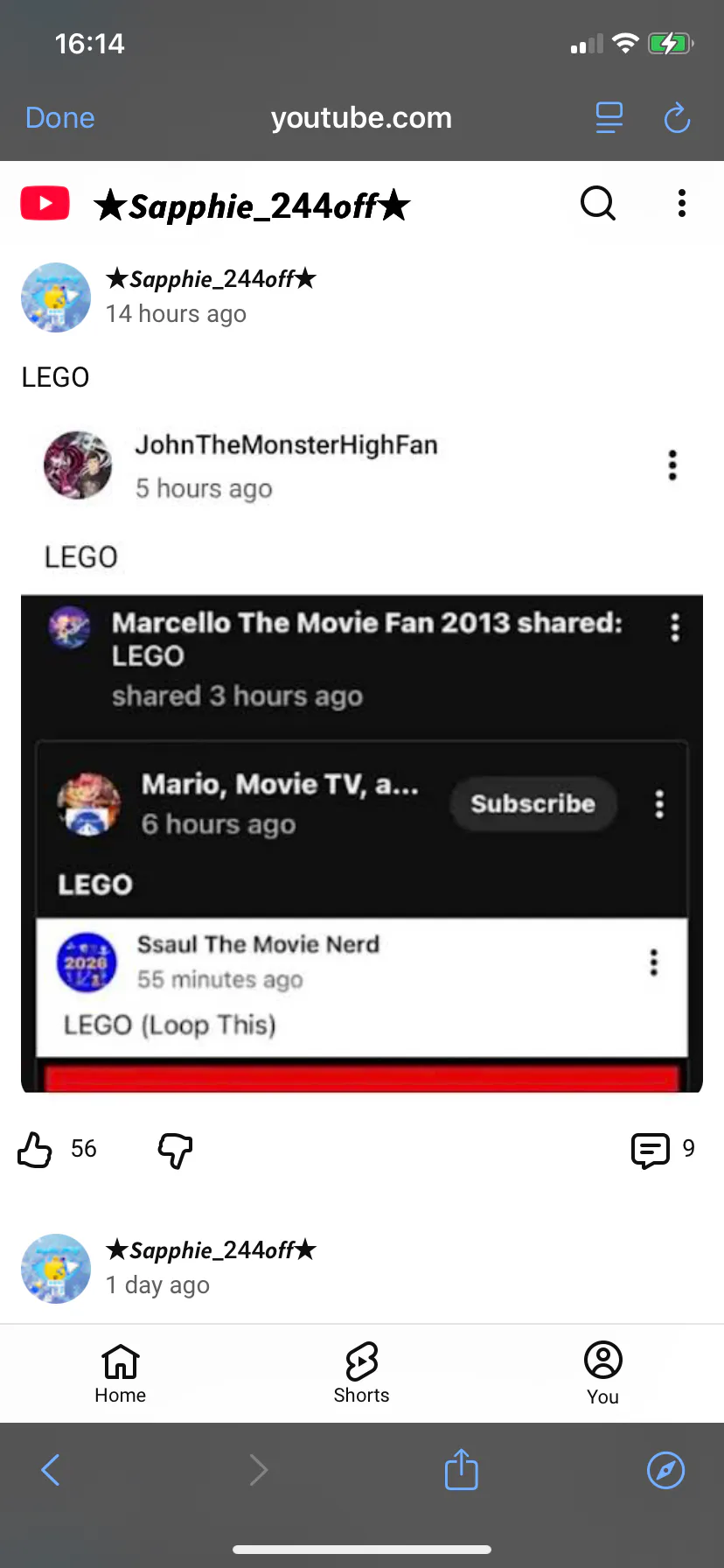Switch to the Shorts tab
The image size is (724, 1568).
(361, 1372)
